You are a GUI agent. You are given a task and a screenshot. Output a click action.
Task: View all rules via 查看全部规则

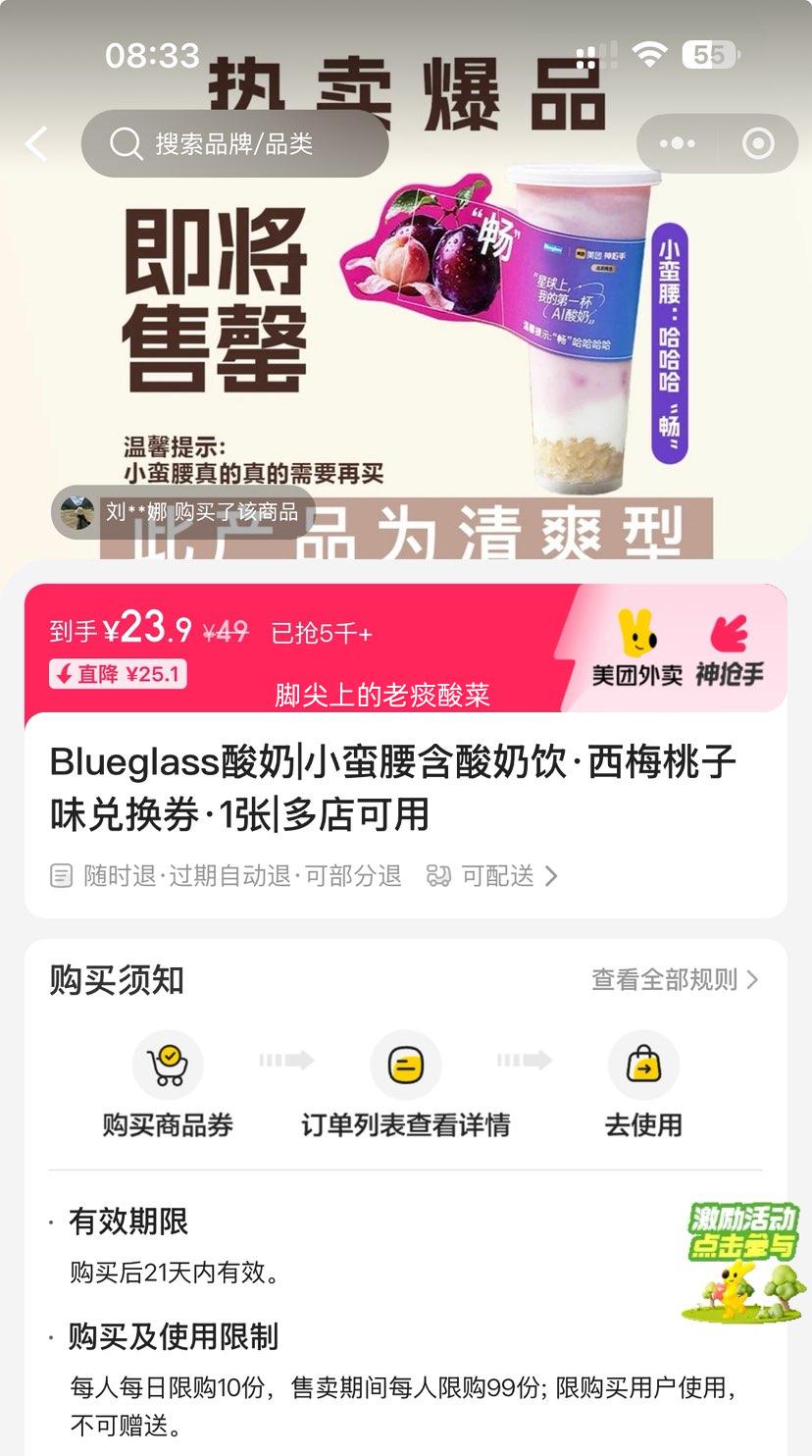click(675, 979)
